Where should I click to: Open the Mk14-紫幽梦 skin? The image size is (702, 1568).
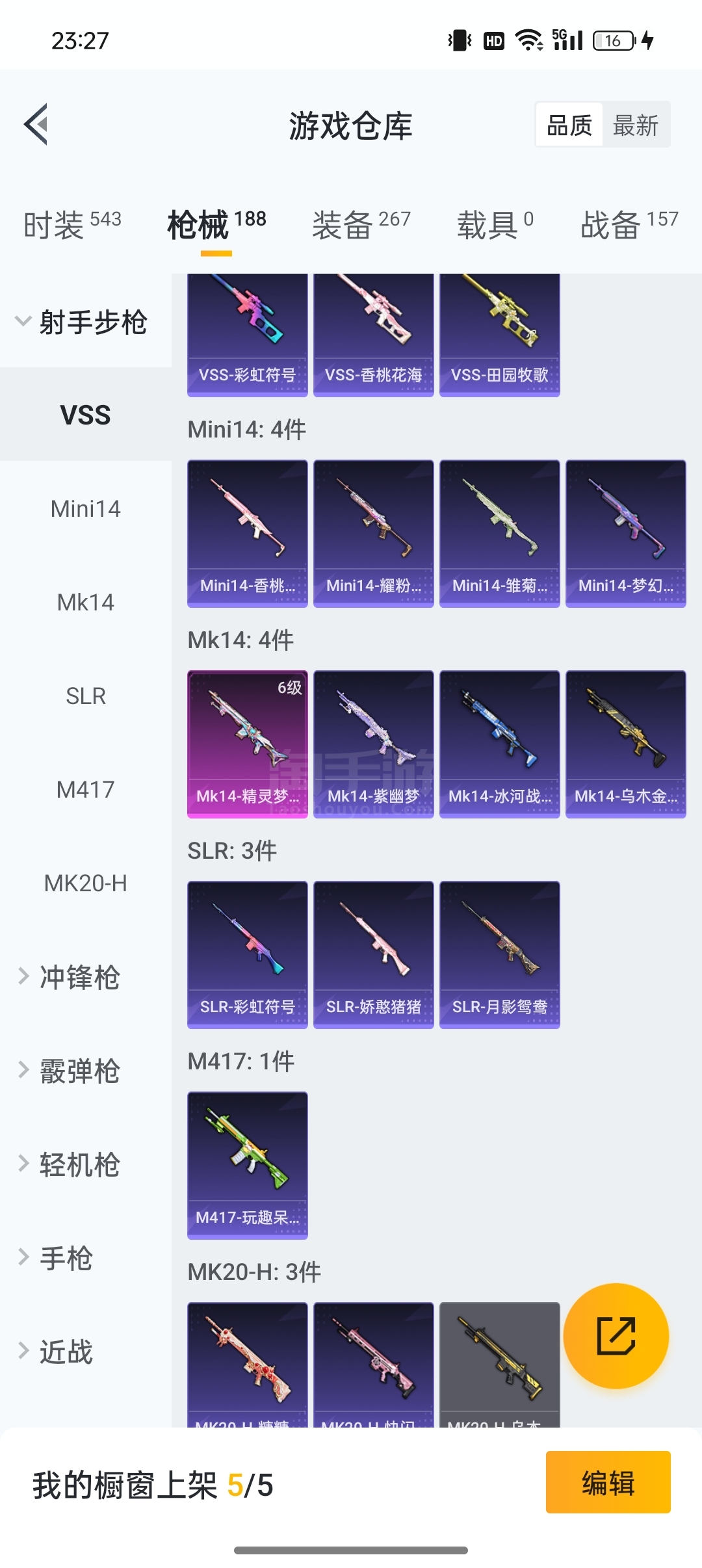pyautogui.click(x=373, y=743)
